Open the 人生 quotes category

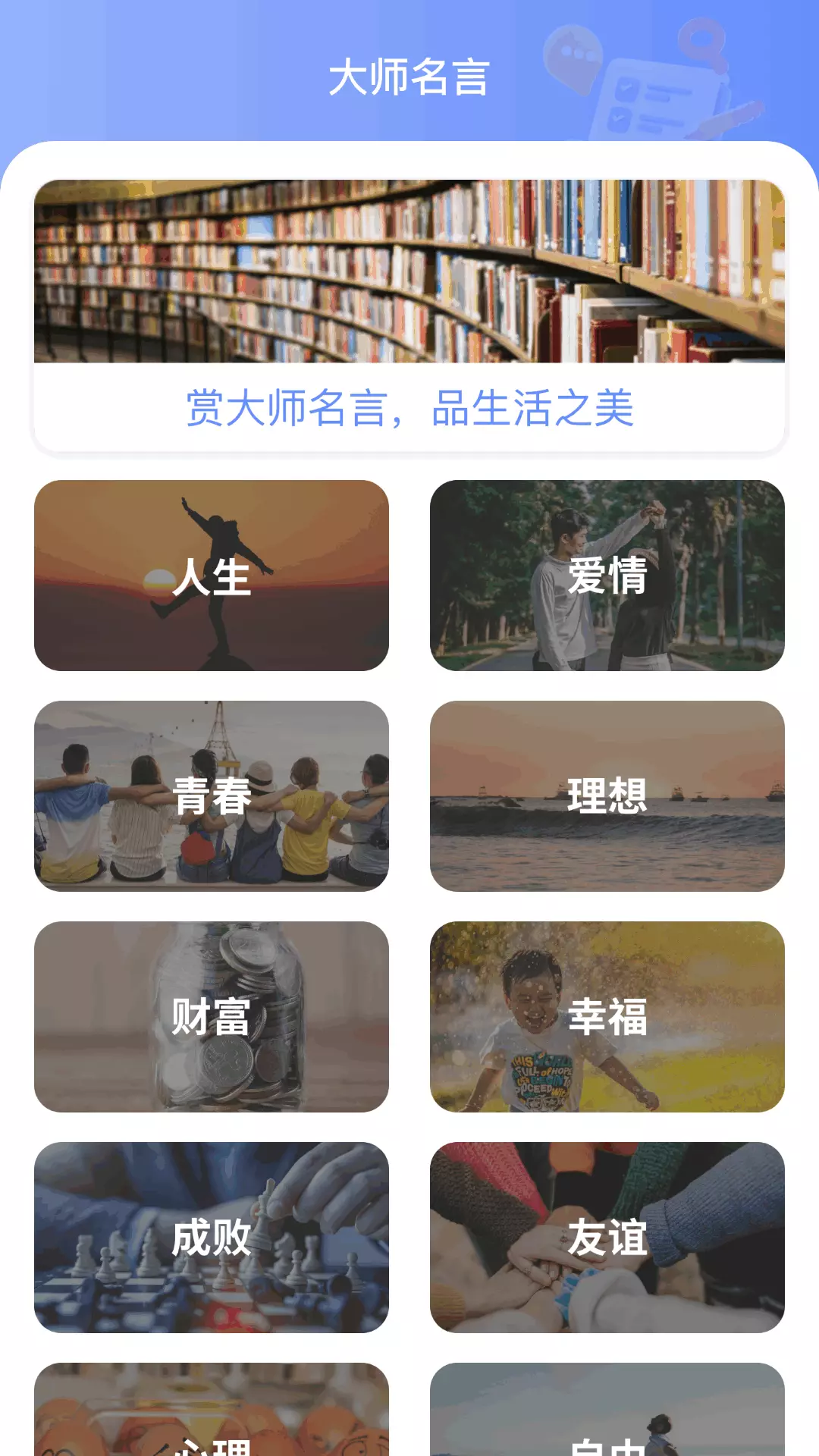(212, 576)
